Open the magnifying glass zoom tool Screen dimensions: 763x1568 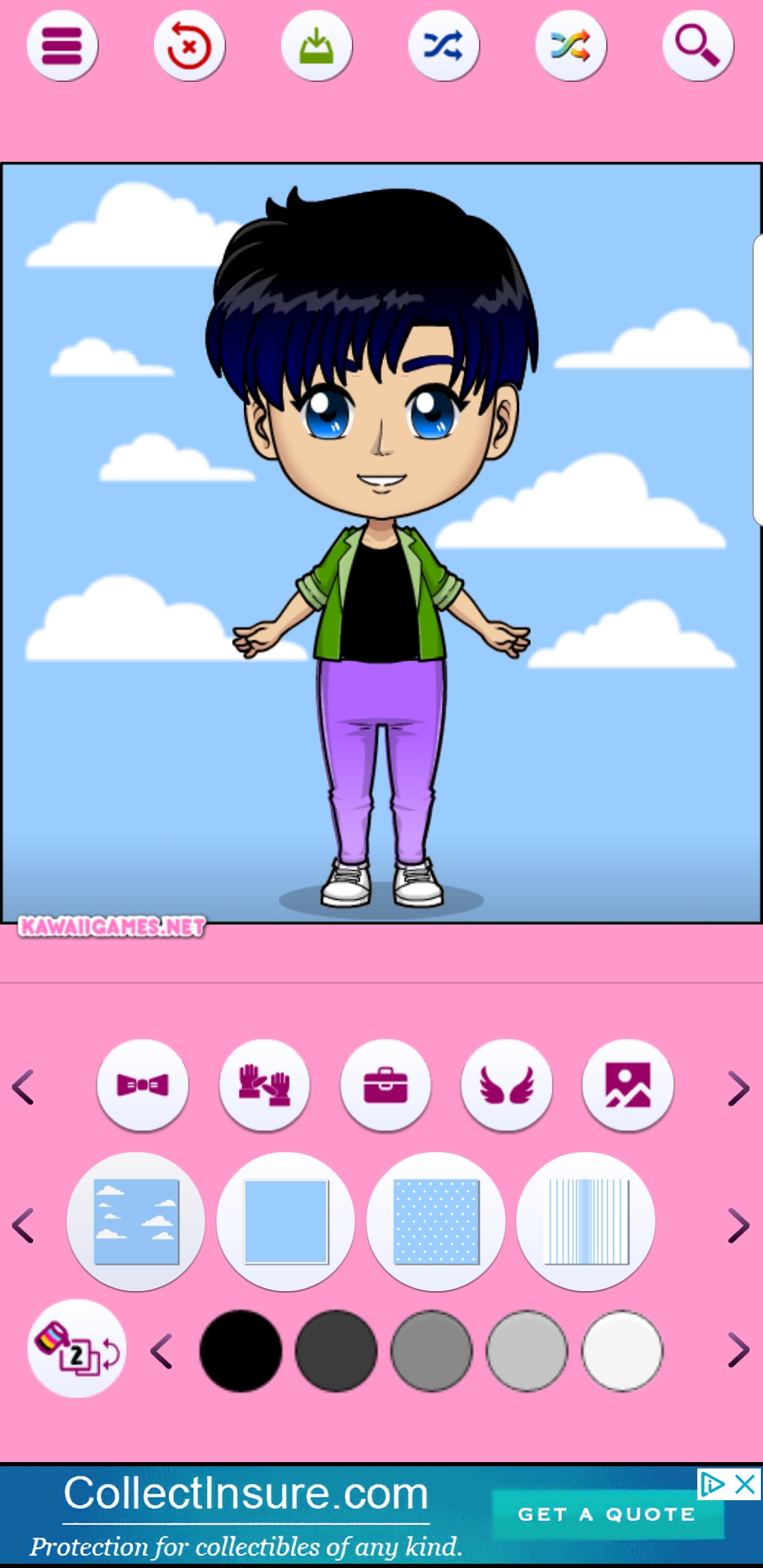(698, 46)
